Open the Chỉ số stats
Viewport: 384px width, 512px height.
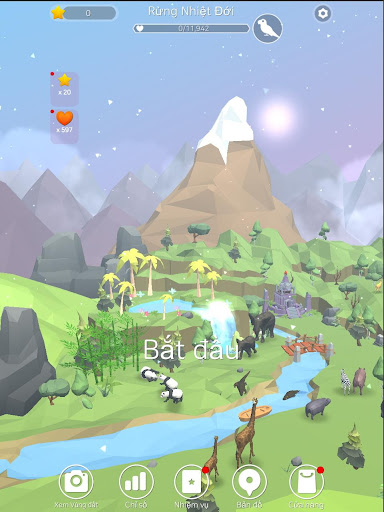136,482
